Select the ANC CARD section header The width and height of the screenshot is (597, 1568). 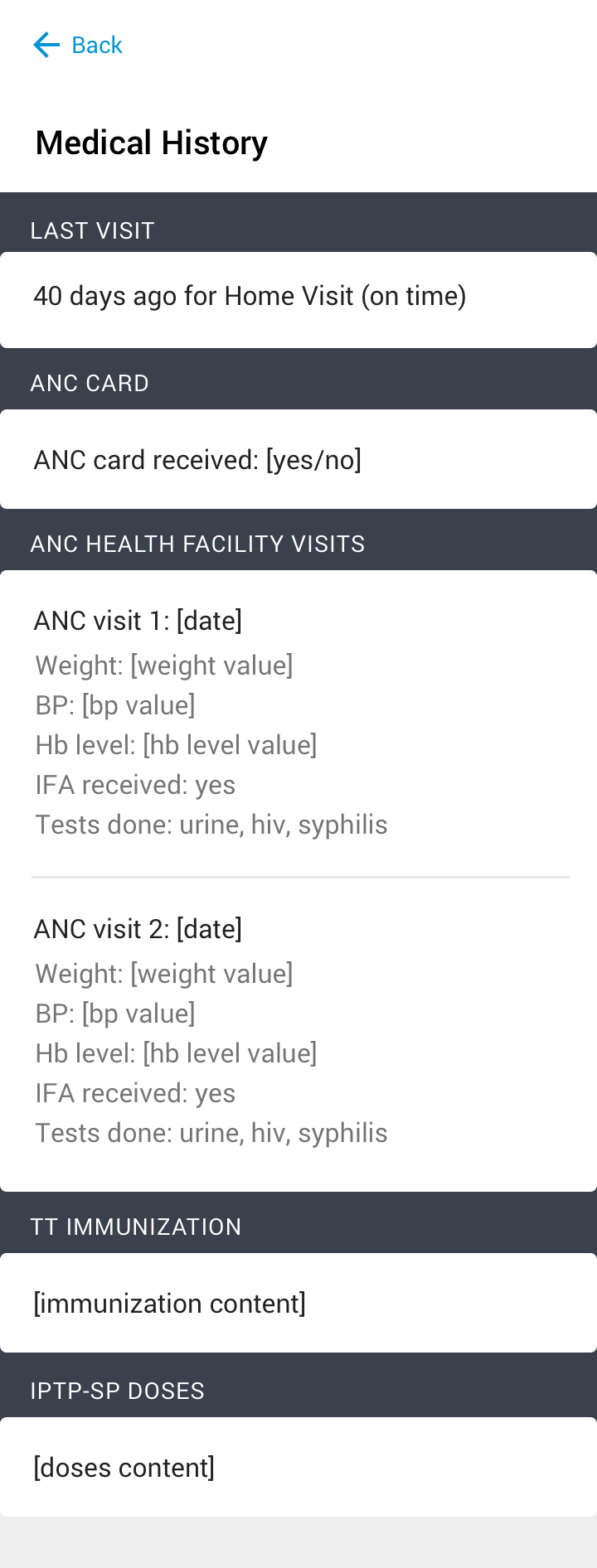pos(90,383)
